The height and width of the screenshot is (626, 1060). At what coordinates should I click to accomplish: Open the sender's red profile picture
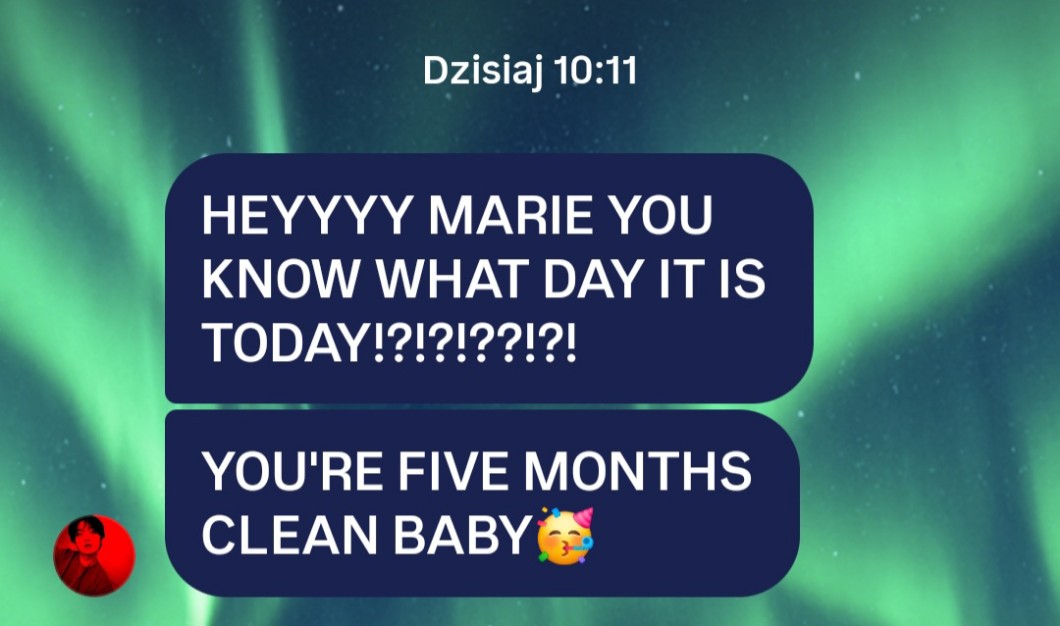coord(94,556)
